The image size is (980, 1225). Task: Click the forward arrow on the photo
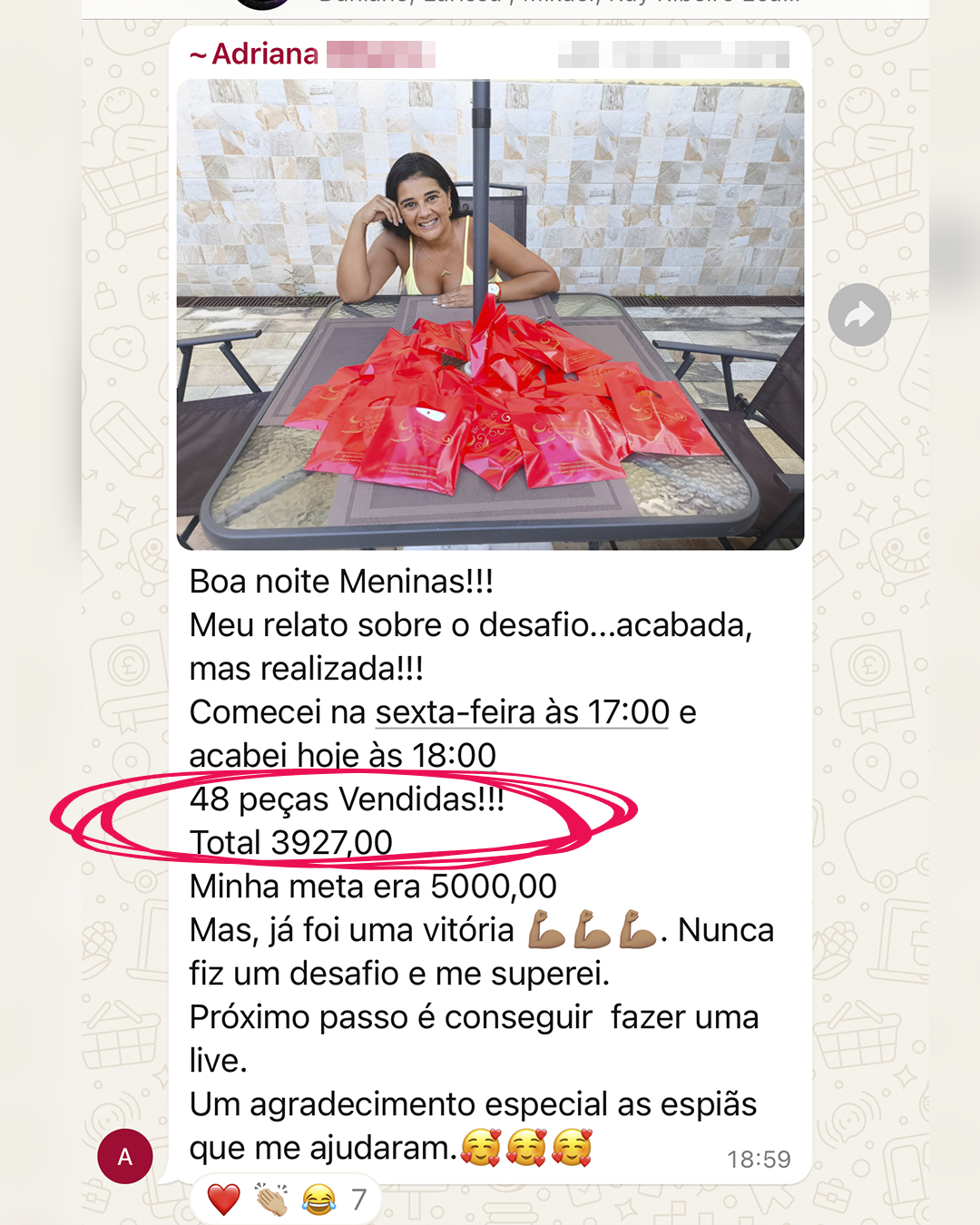pos(858,312)
